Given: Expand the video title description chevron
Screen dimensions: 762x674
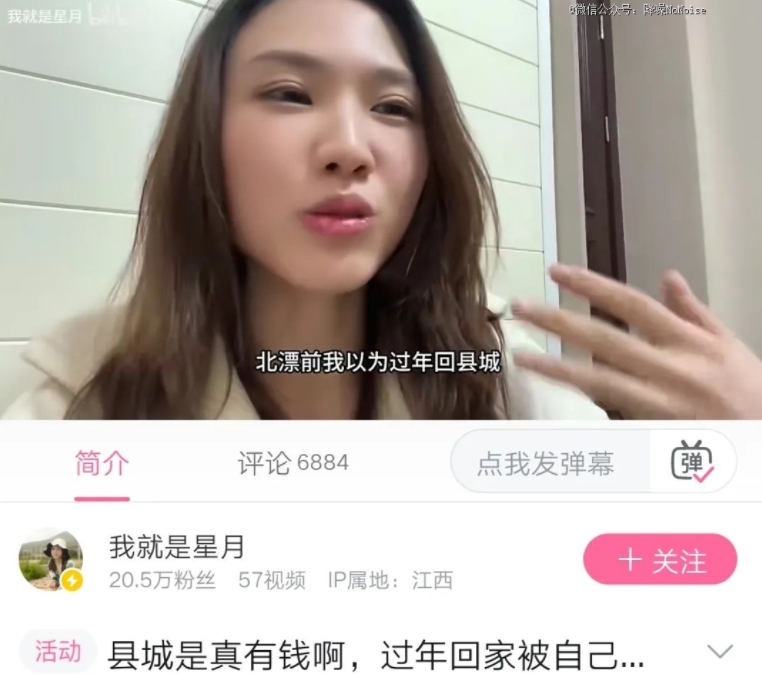Looking at the screenshot, I should [x=720, y=652].
